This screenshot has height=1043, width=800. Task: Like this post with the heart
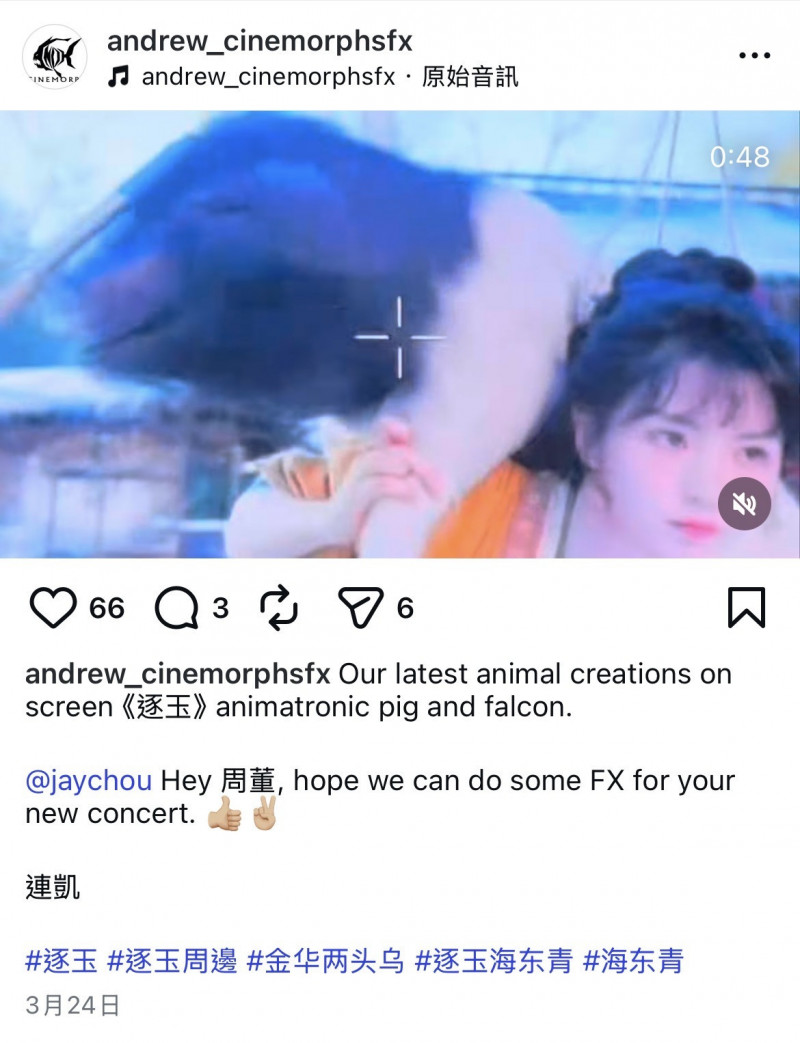(53, 608)
